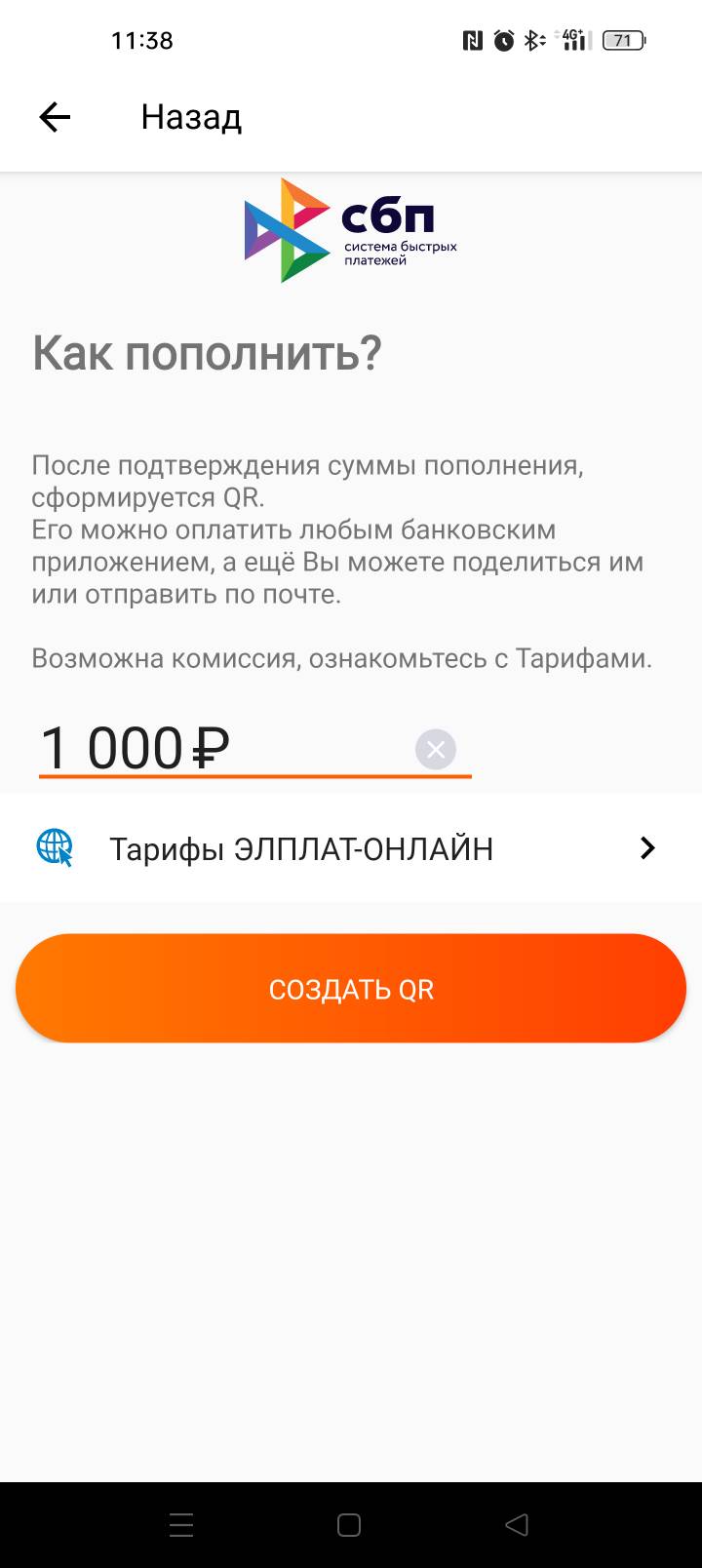Go to the home screen
This screenshot has height=1568, width=702.
[349, 1525]
